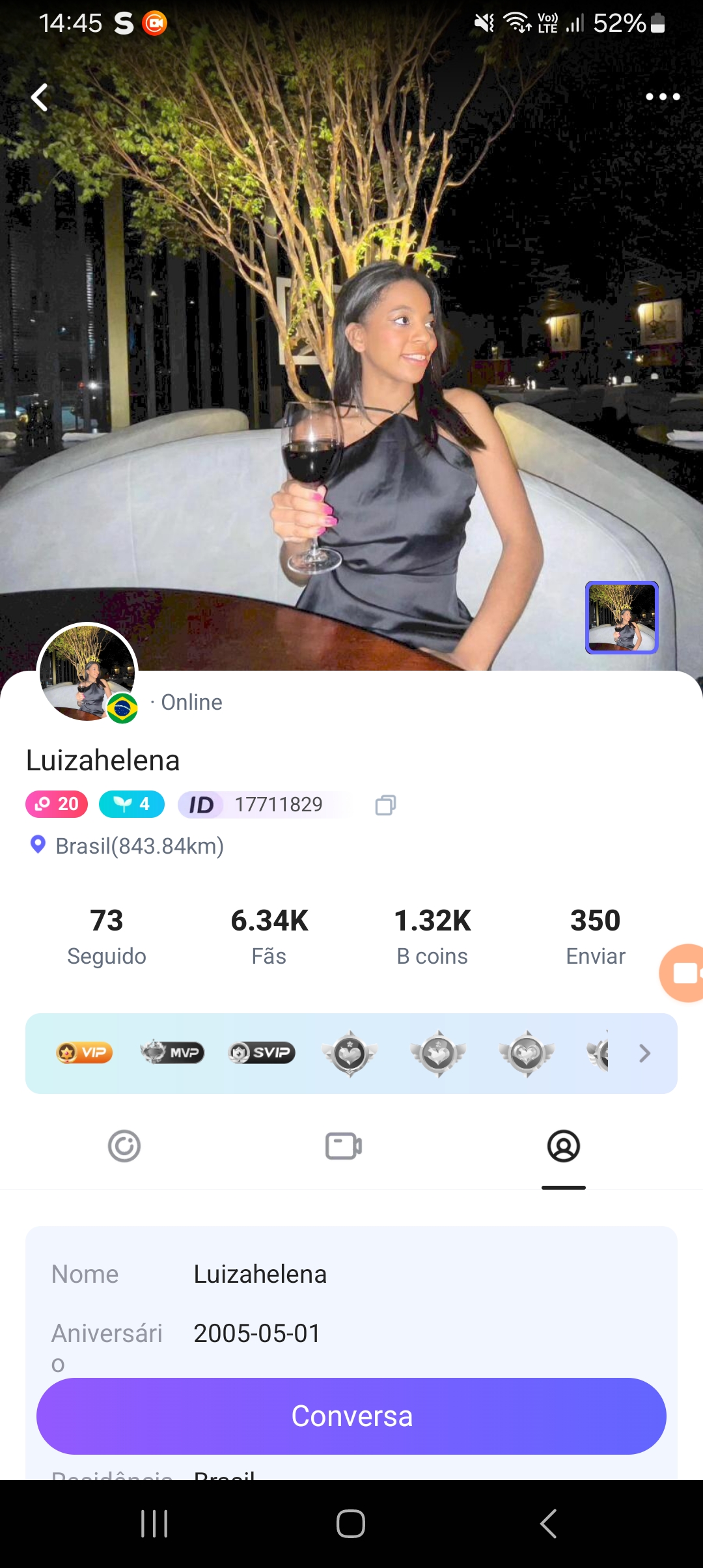Open the three-dot overflow menu
Screen dimensions: 703x1568
(x=662, y=97)
